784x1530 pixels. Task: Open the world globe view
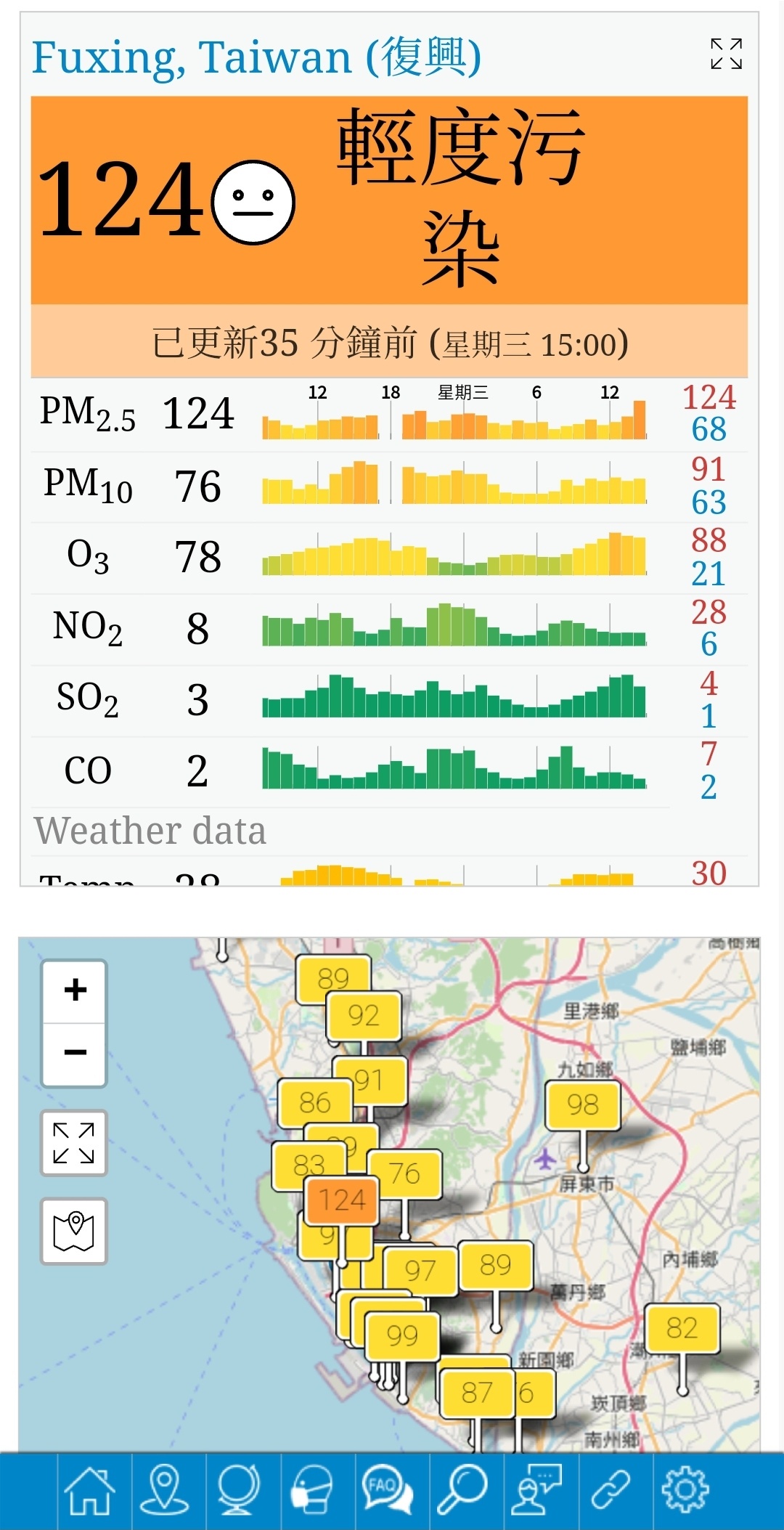click(240, 1491)
